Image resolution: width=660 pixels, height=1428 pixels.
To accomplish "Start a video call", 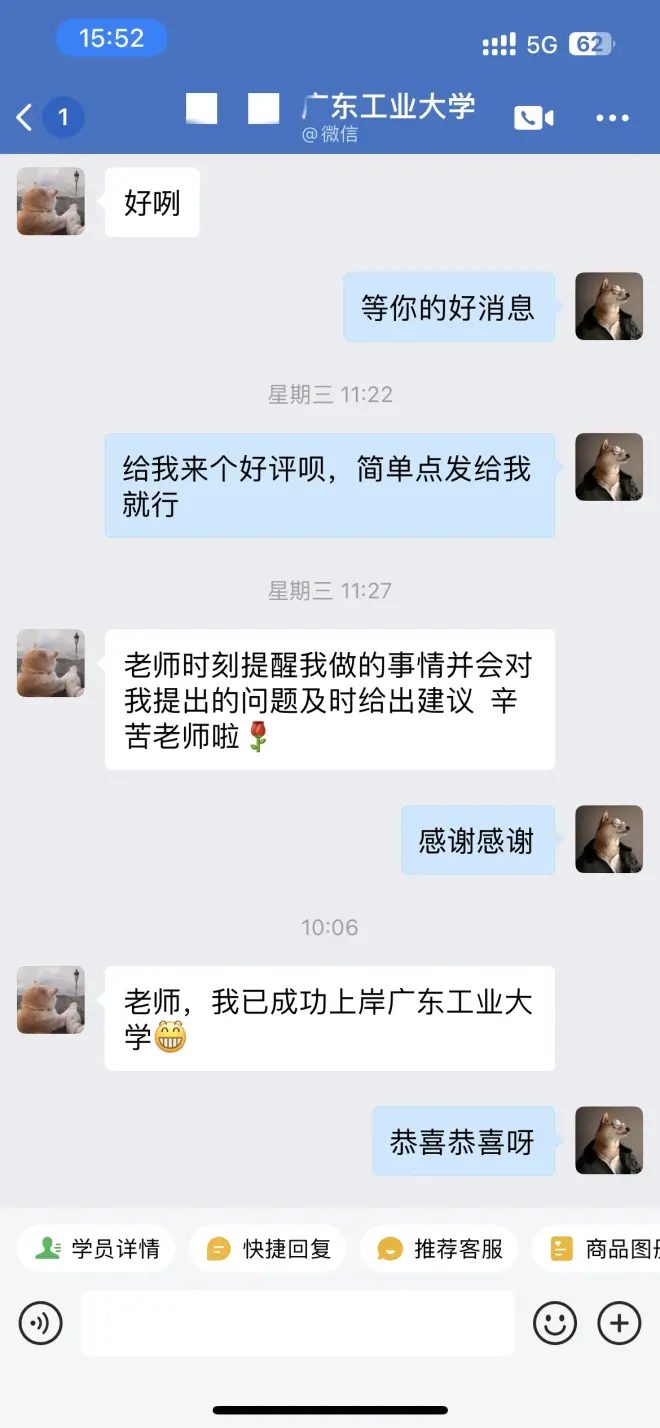I will pos(534,118).
